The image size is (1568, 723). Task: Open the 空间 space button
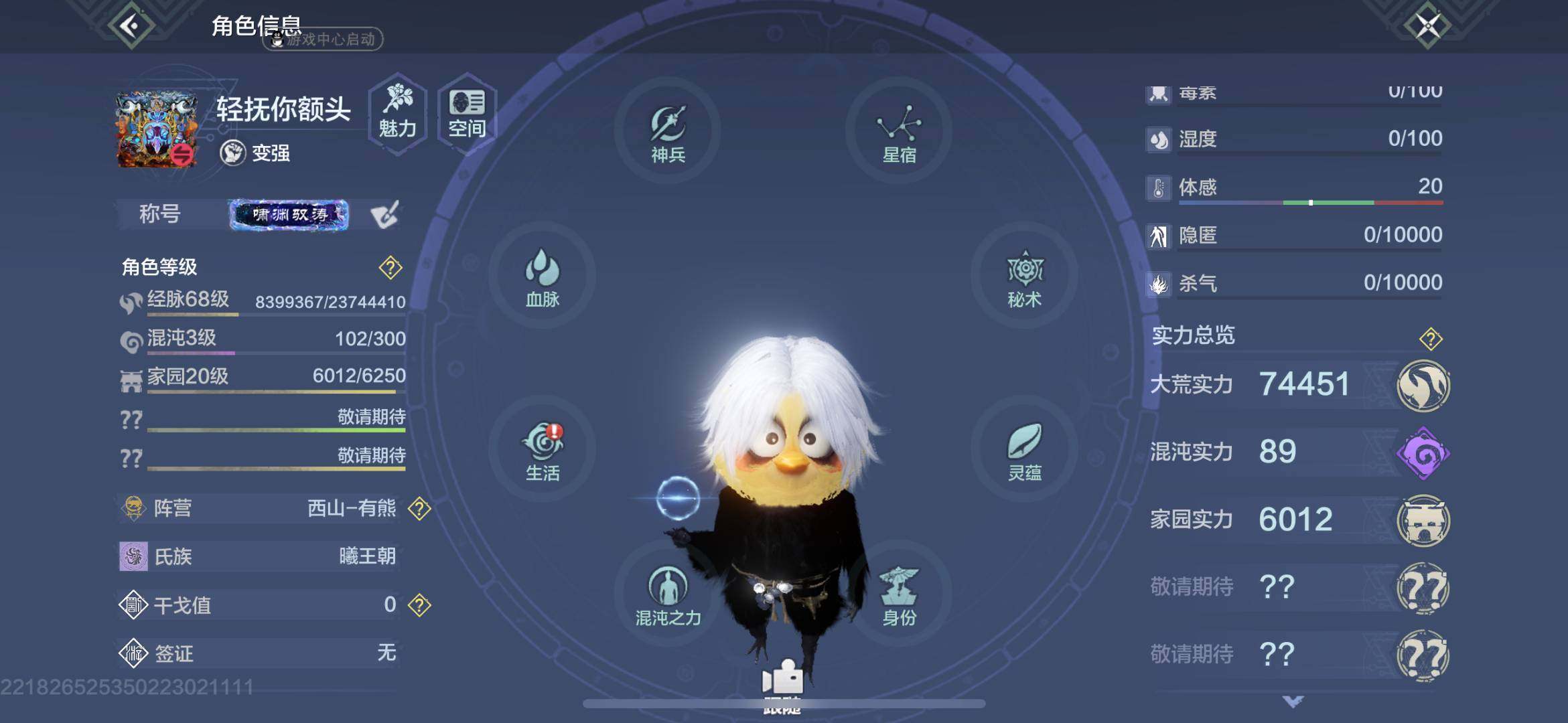tap(467, 113)
